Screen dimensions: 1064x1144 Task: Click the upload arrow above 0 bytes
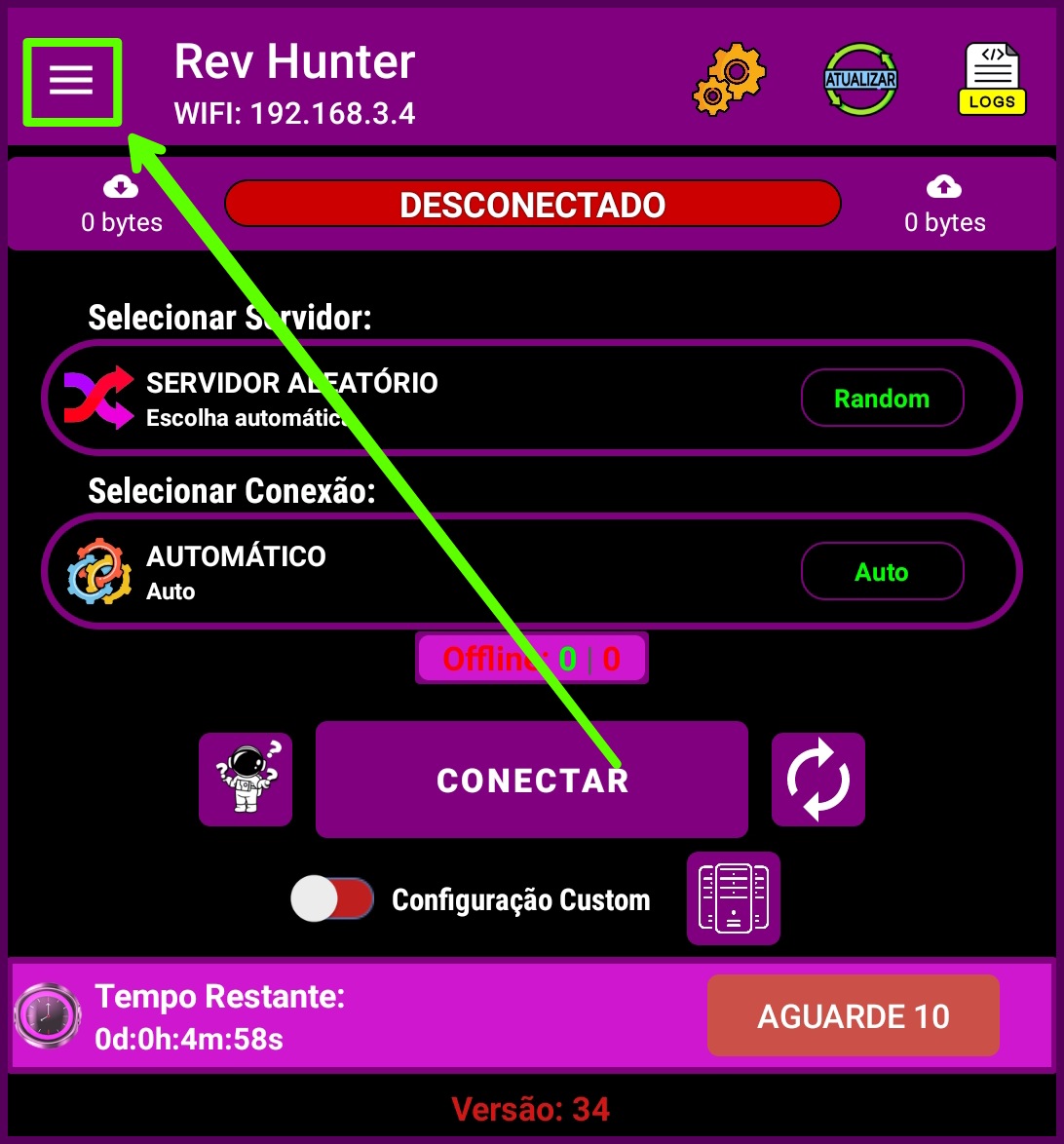click(943, 185)
